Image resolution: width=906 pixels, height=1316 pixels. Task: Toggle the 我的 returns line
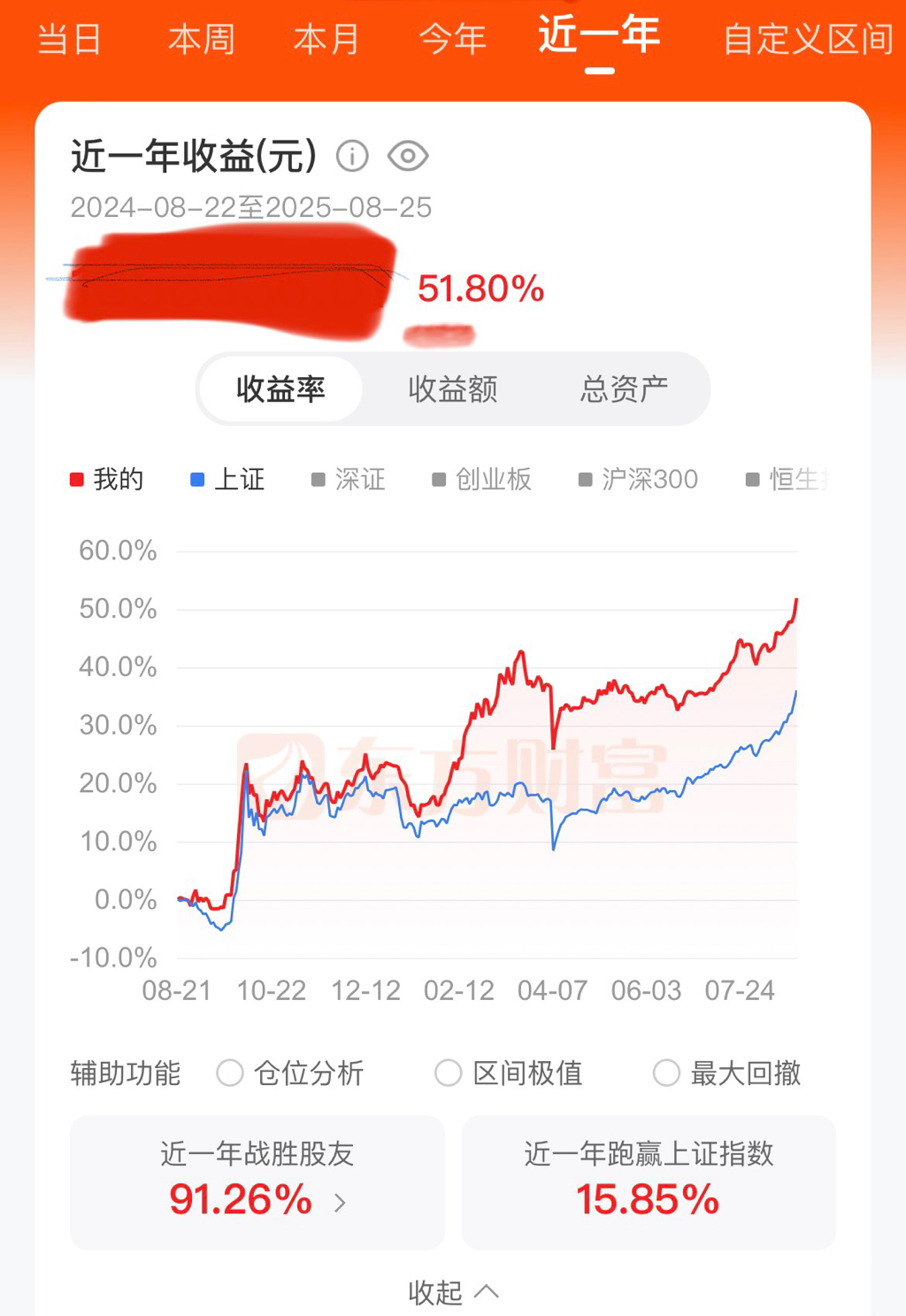107,480
